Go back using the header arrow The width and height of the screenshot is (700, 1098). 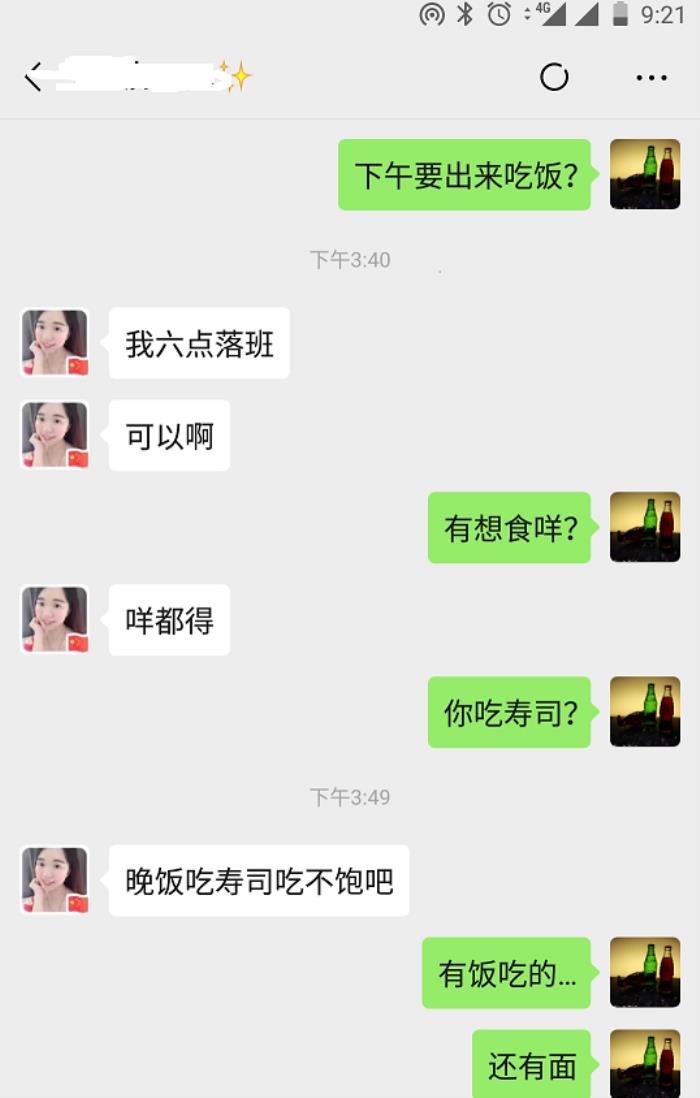click(x=33, y=77)
